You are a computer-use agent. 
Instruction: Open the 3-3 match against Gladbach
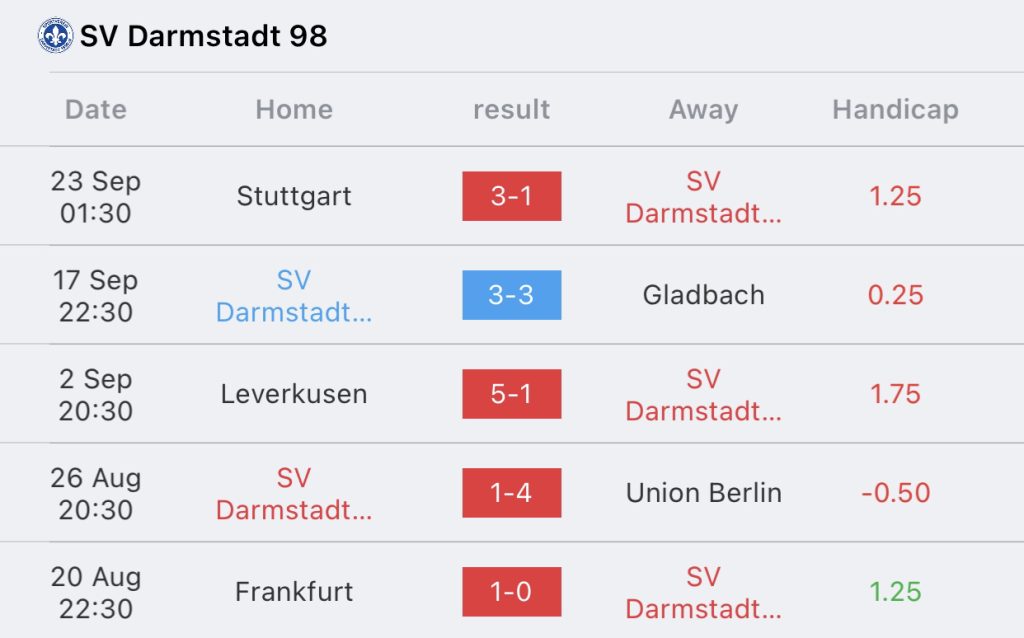click(511, 295)
